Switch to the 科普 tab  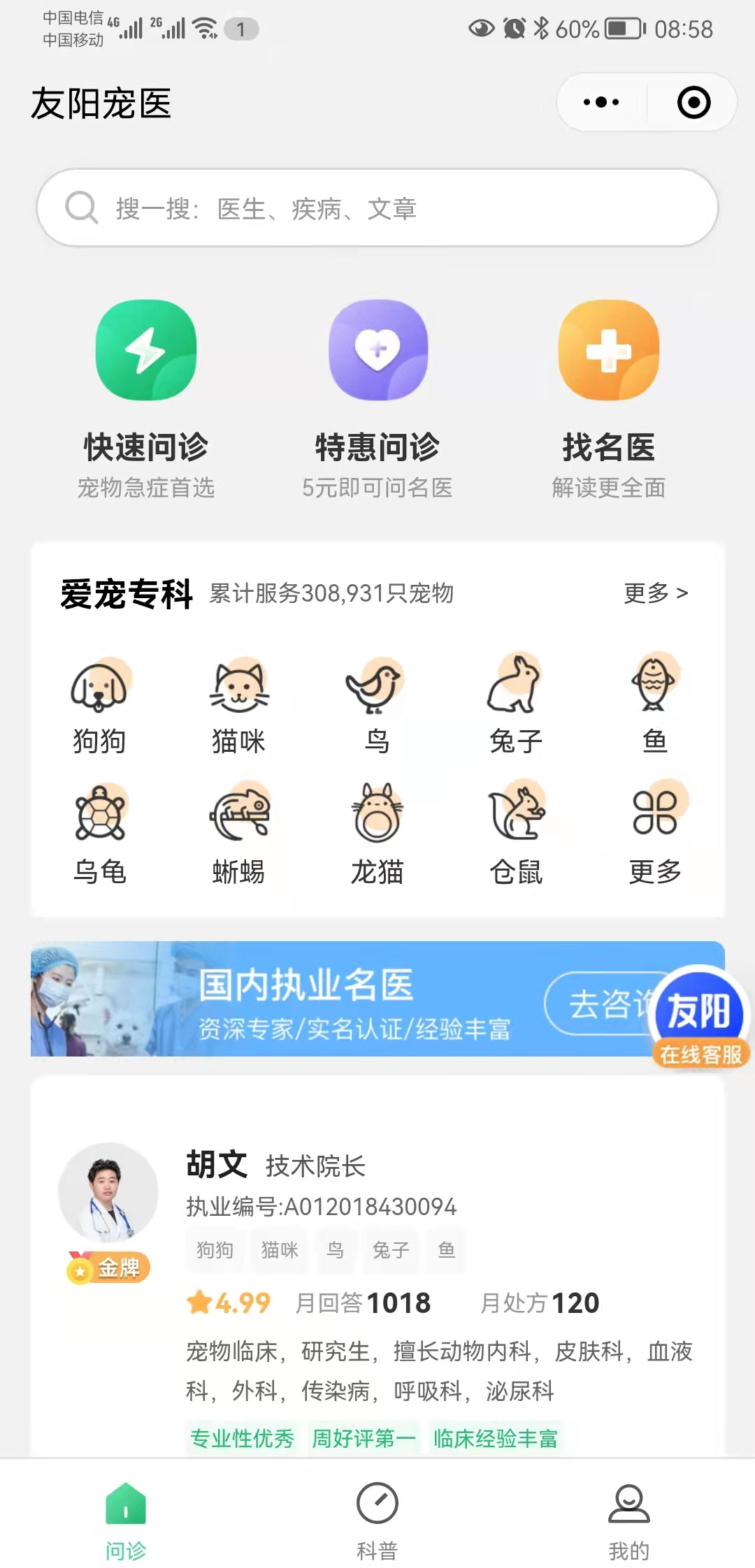[x=377, y=1518]
